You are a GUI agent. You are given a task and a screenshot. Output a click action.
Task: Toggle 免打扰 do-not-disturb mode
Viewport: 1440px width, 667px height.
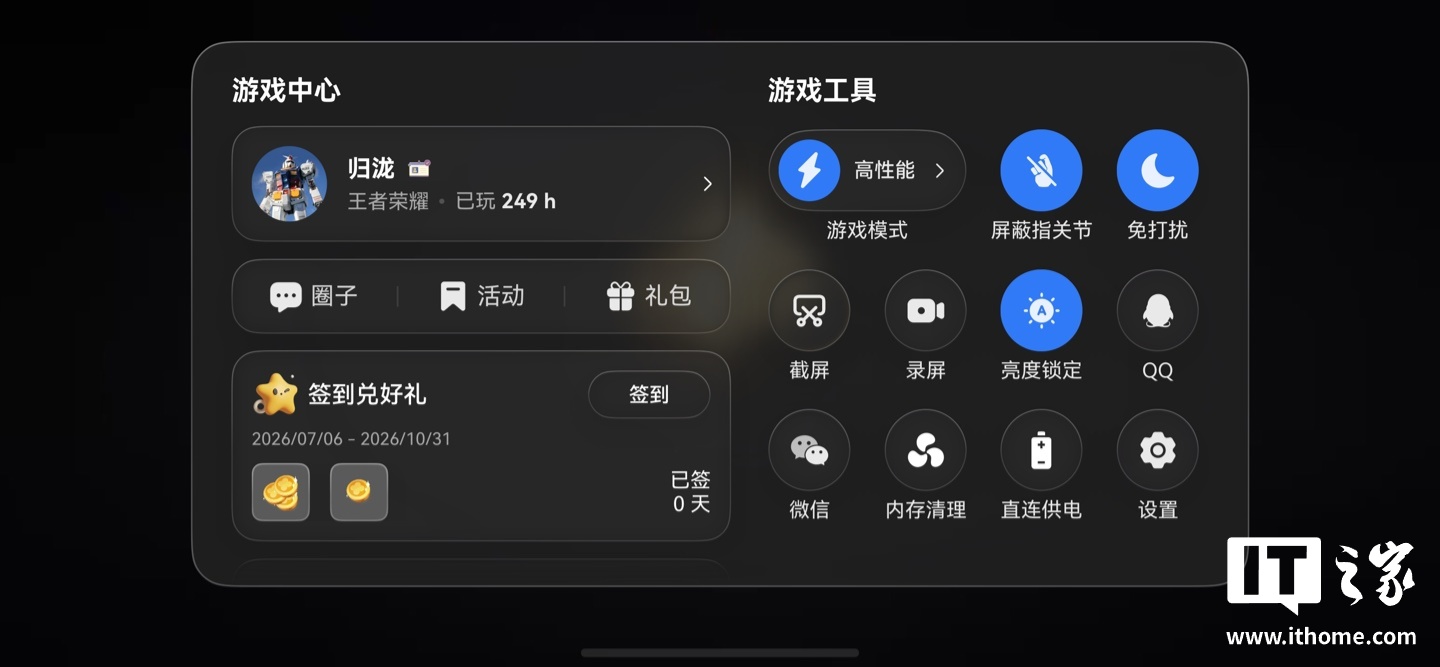[x=1157, y=171]
